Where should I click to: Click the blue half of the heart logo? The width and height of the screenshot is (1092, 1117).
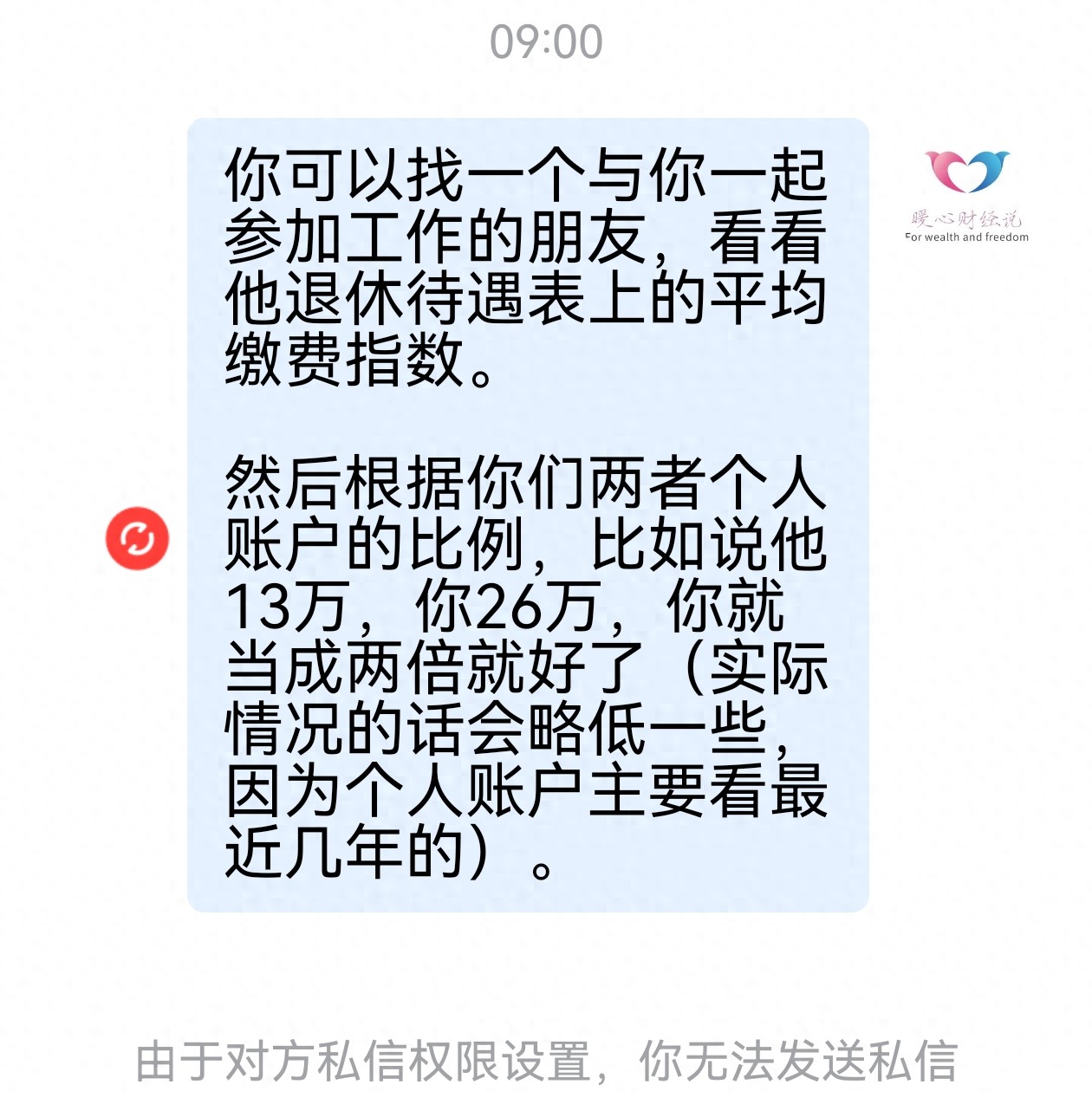[988, 169]
